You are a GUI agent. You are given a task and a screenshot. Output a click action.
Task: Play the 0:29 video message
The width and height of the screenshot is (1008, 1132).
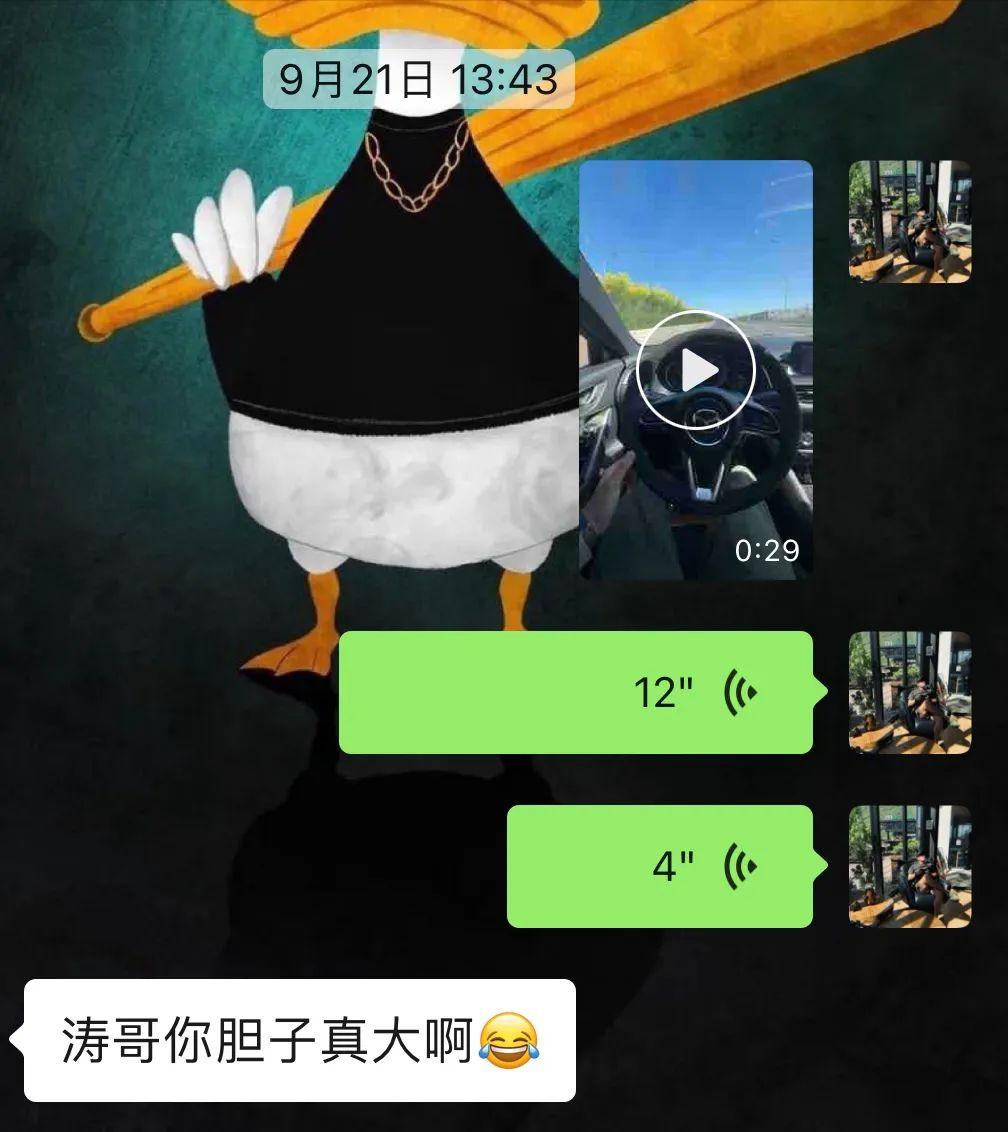[x=696, y=370]
